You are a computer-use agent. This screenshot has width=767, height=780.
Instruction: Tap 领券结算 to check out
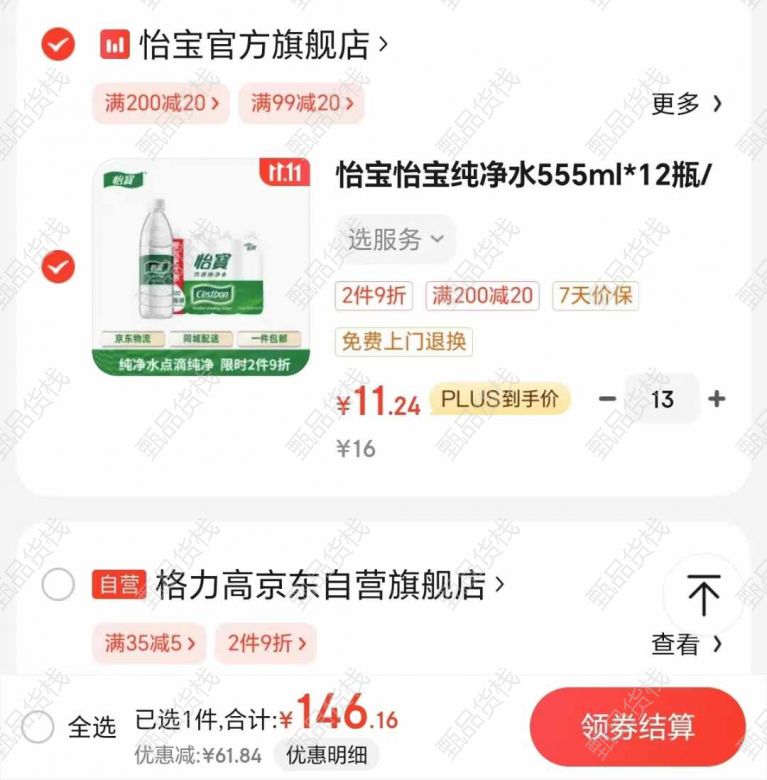coord(638,727)
